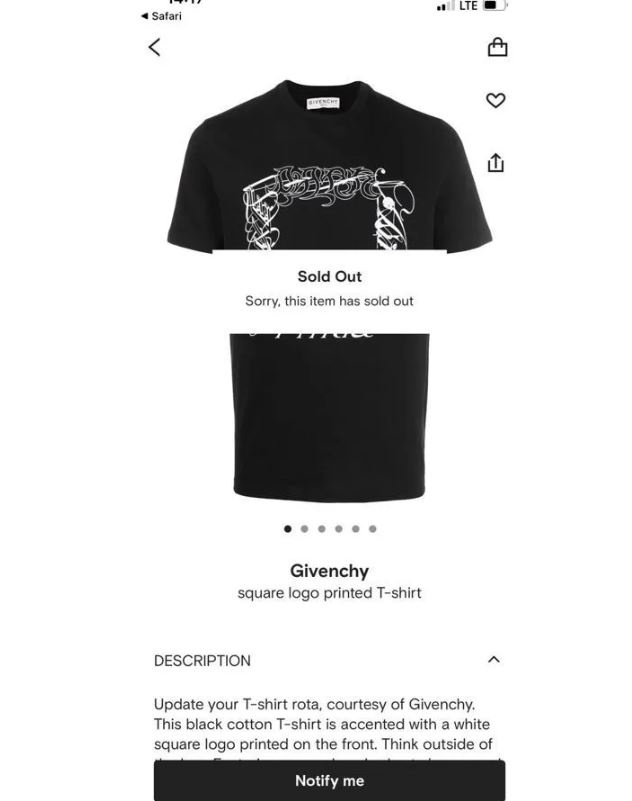Viewport: 632px width, 801px height.
Task: Add this T-shirt to wishlist
Action: click(495, 100)
